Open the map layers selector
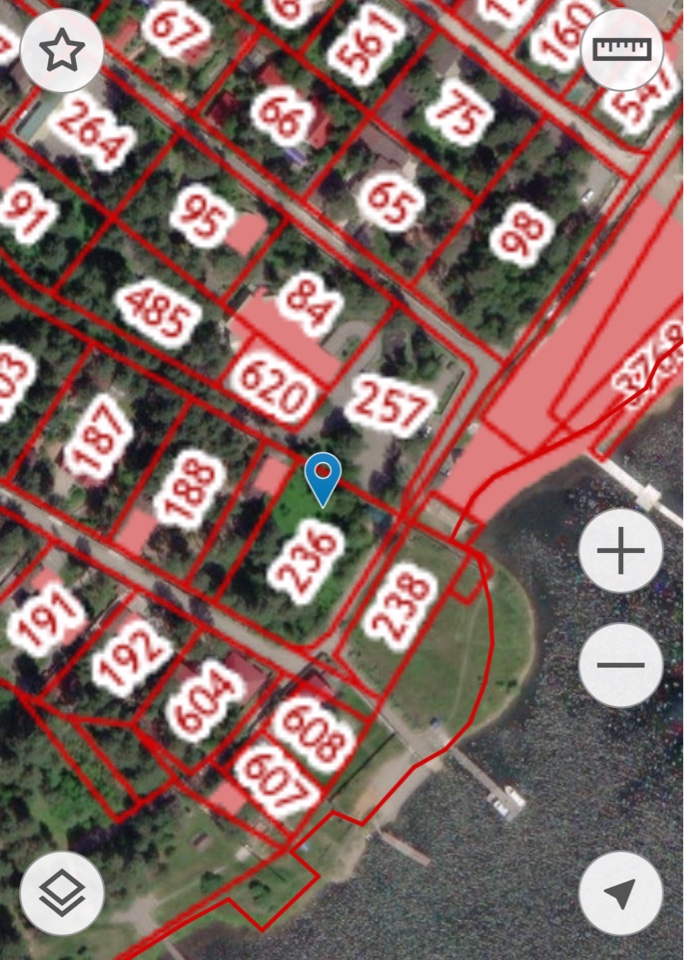Screen dimensions: 684x960 click(62, 893)
